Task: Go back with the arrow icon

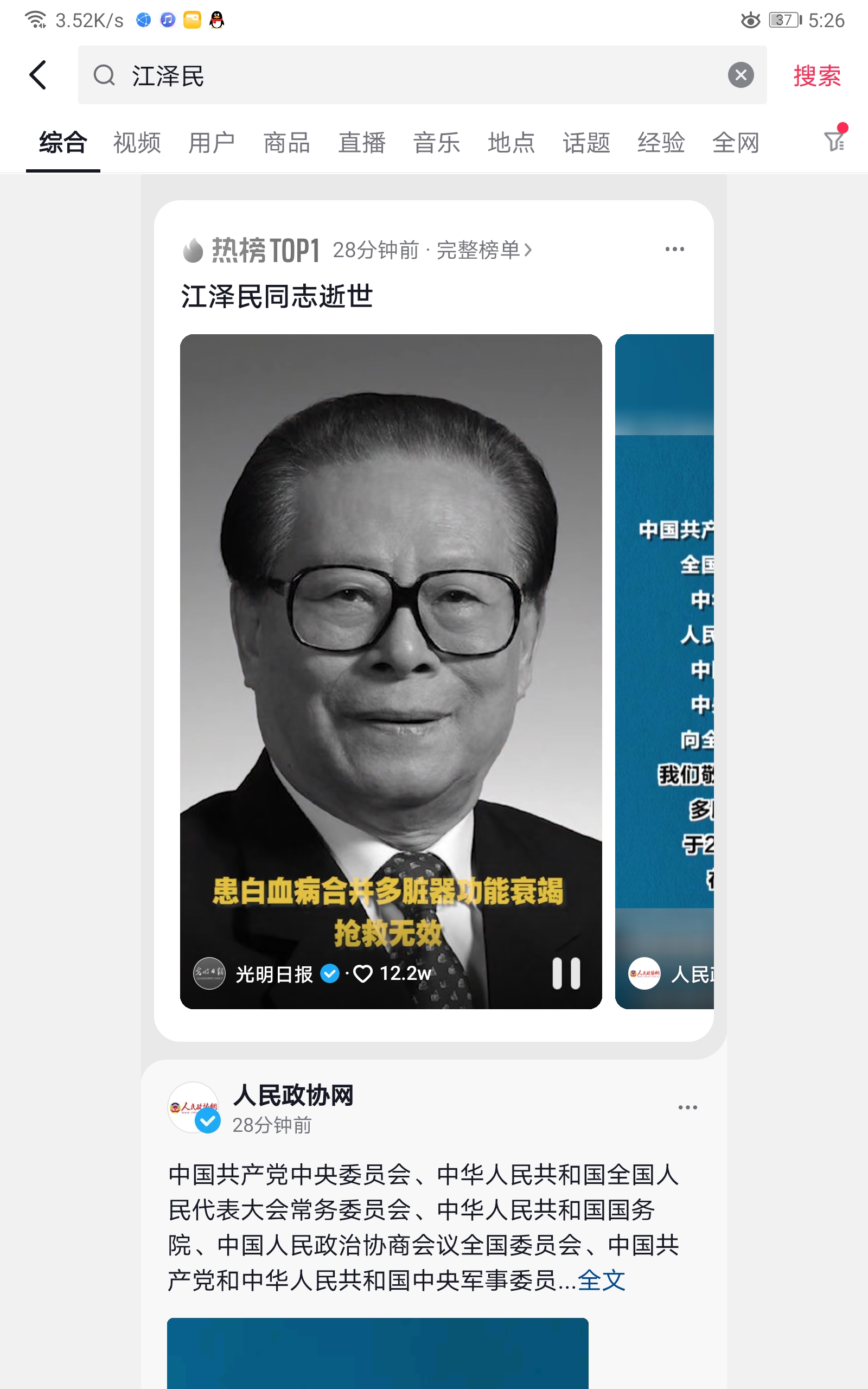Action: click(38, 75)
